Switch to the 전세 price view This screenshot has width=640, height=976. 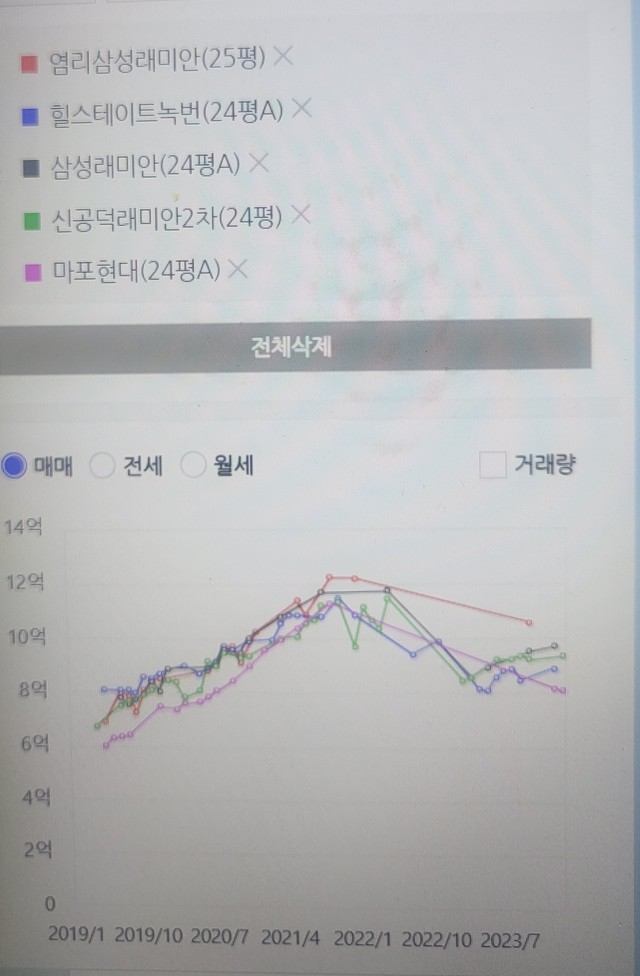tap(103, 465)
